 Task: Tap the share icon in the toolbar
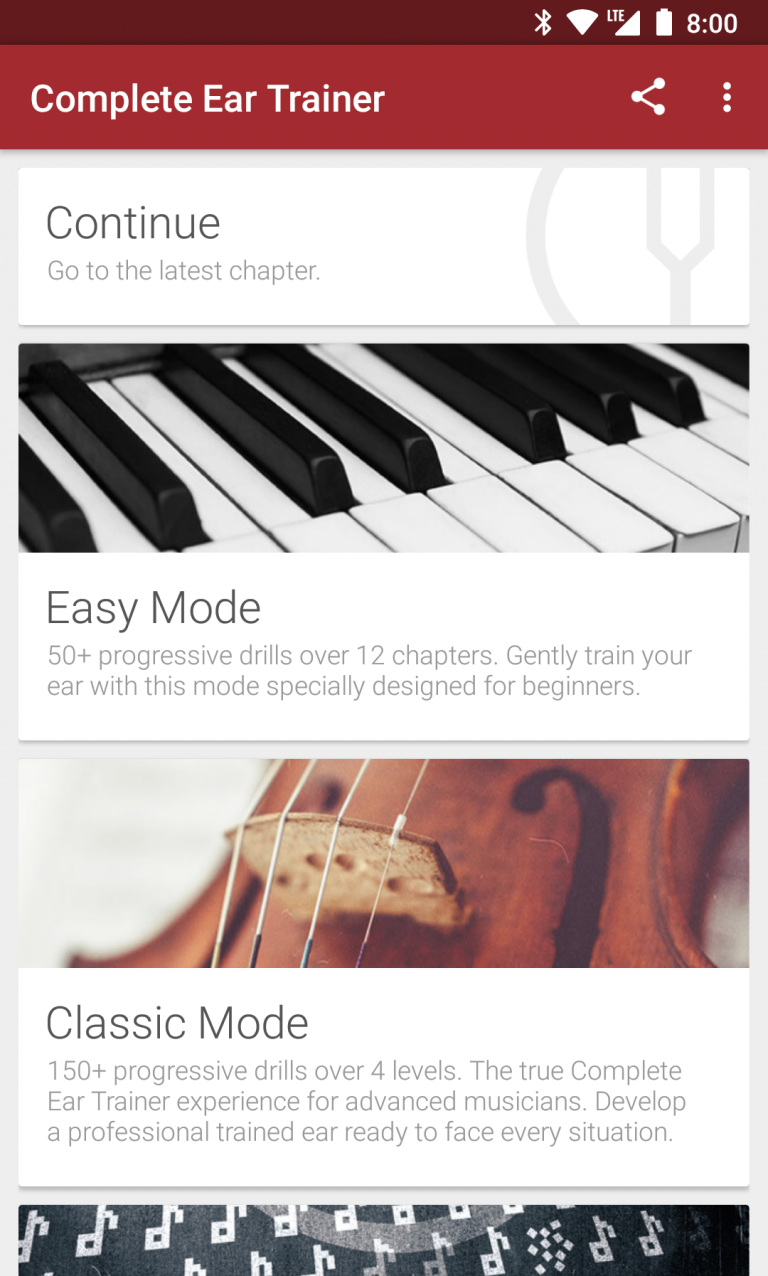[647, 97]
